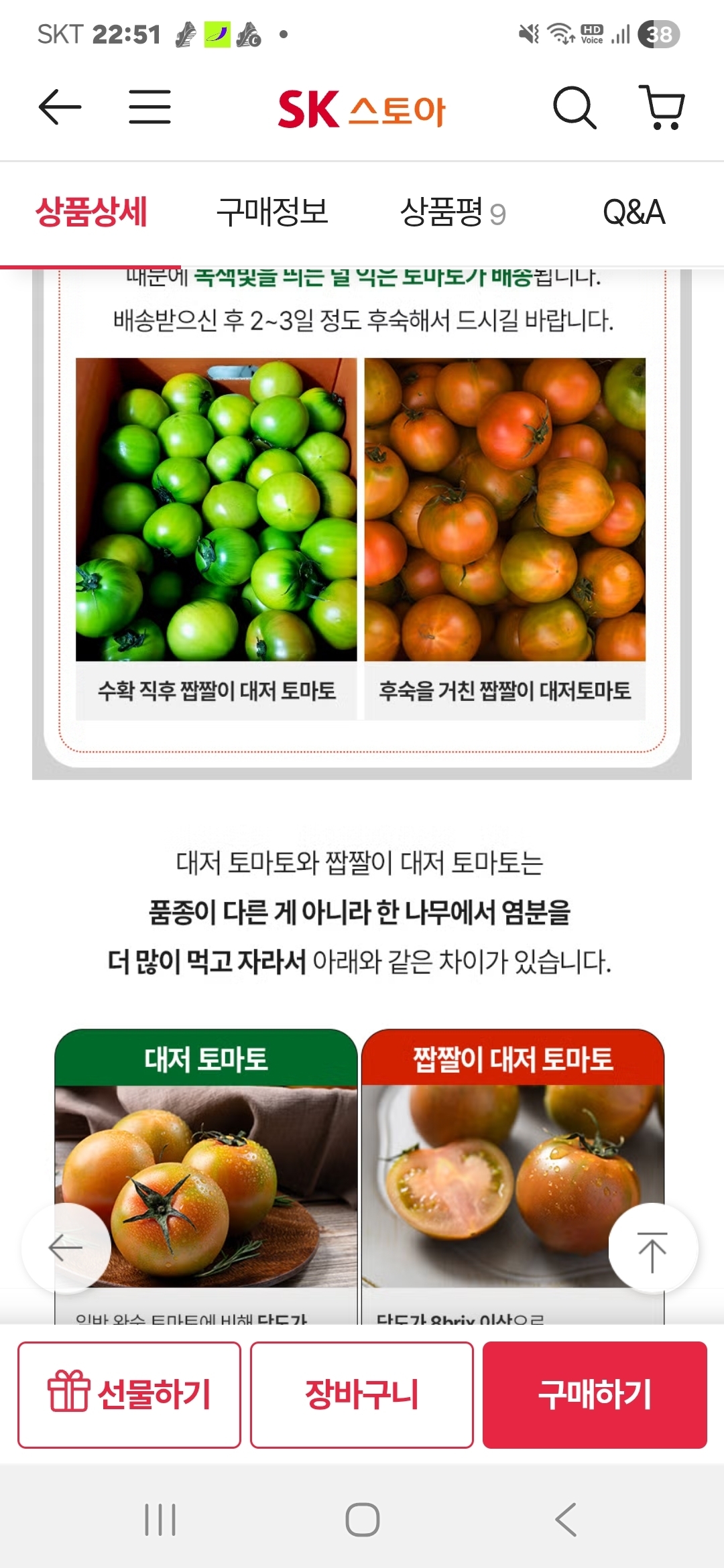Screen dimensions: 724x1568
Task: Open the search function
Action: click(x=575, y=107)
